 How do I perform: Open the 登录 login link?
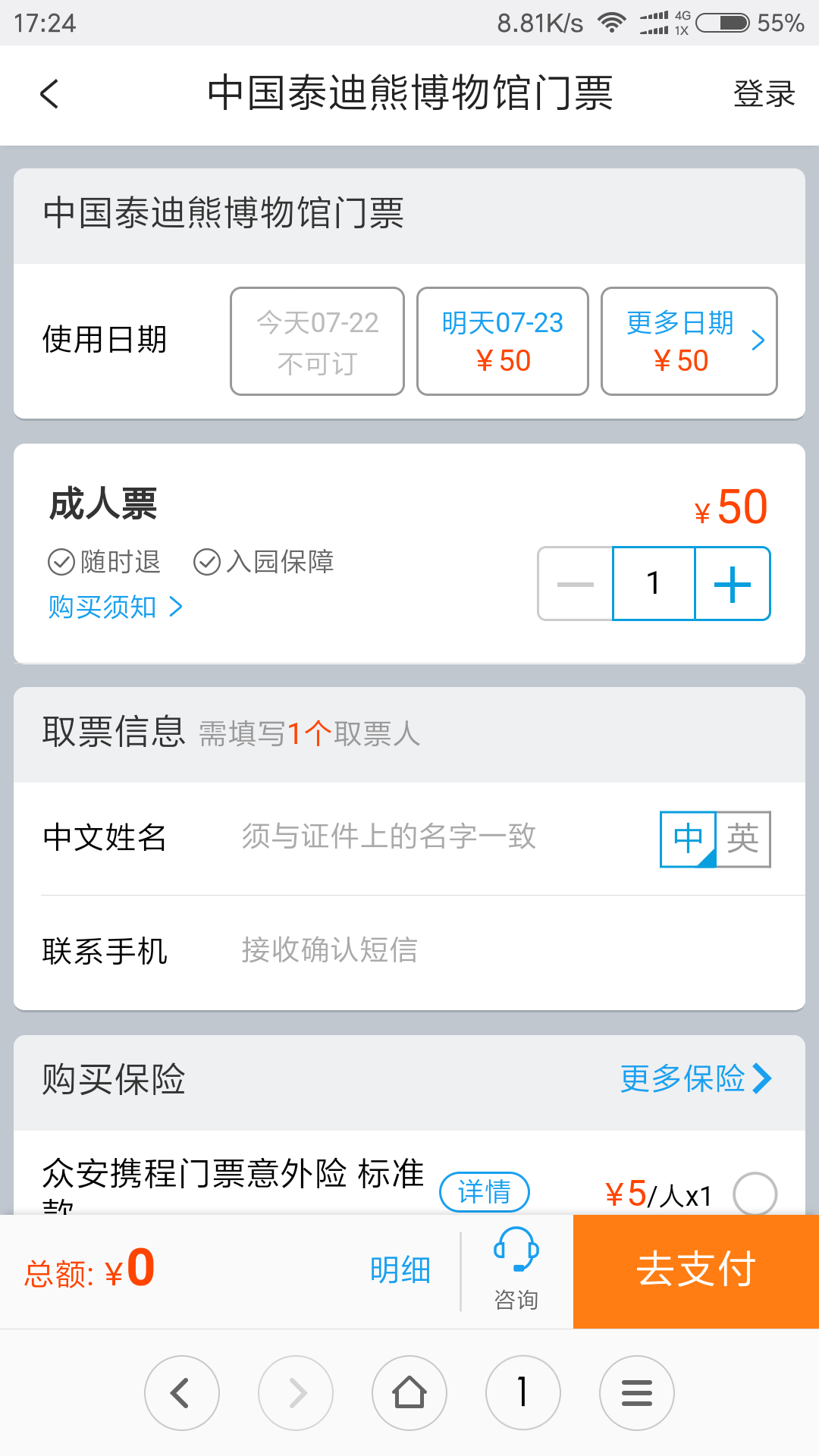click(x=764, y=94)
